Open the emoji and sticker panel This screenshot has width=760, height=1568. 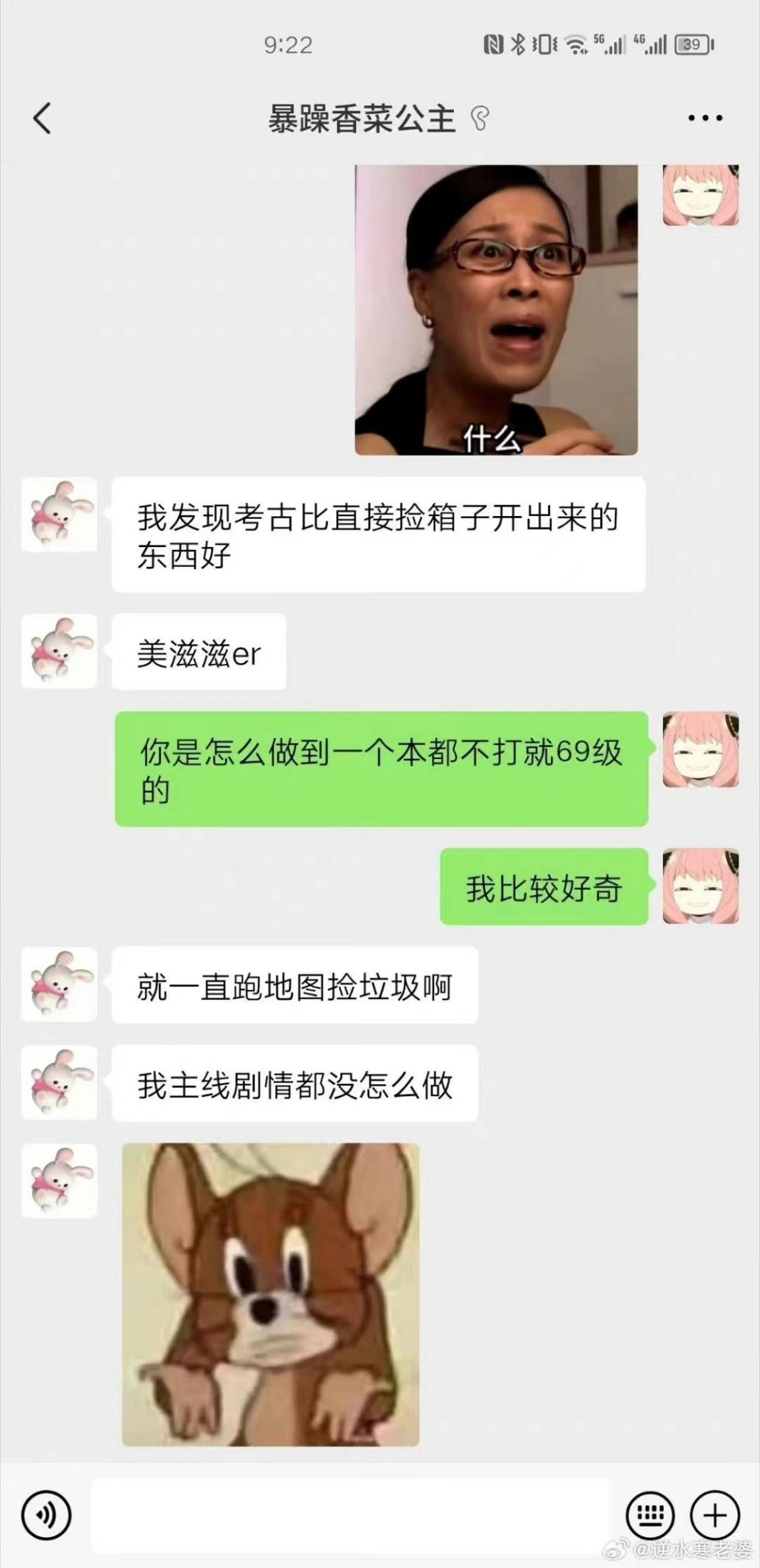click(650, 1515)
